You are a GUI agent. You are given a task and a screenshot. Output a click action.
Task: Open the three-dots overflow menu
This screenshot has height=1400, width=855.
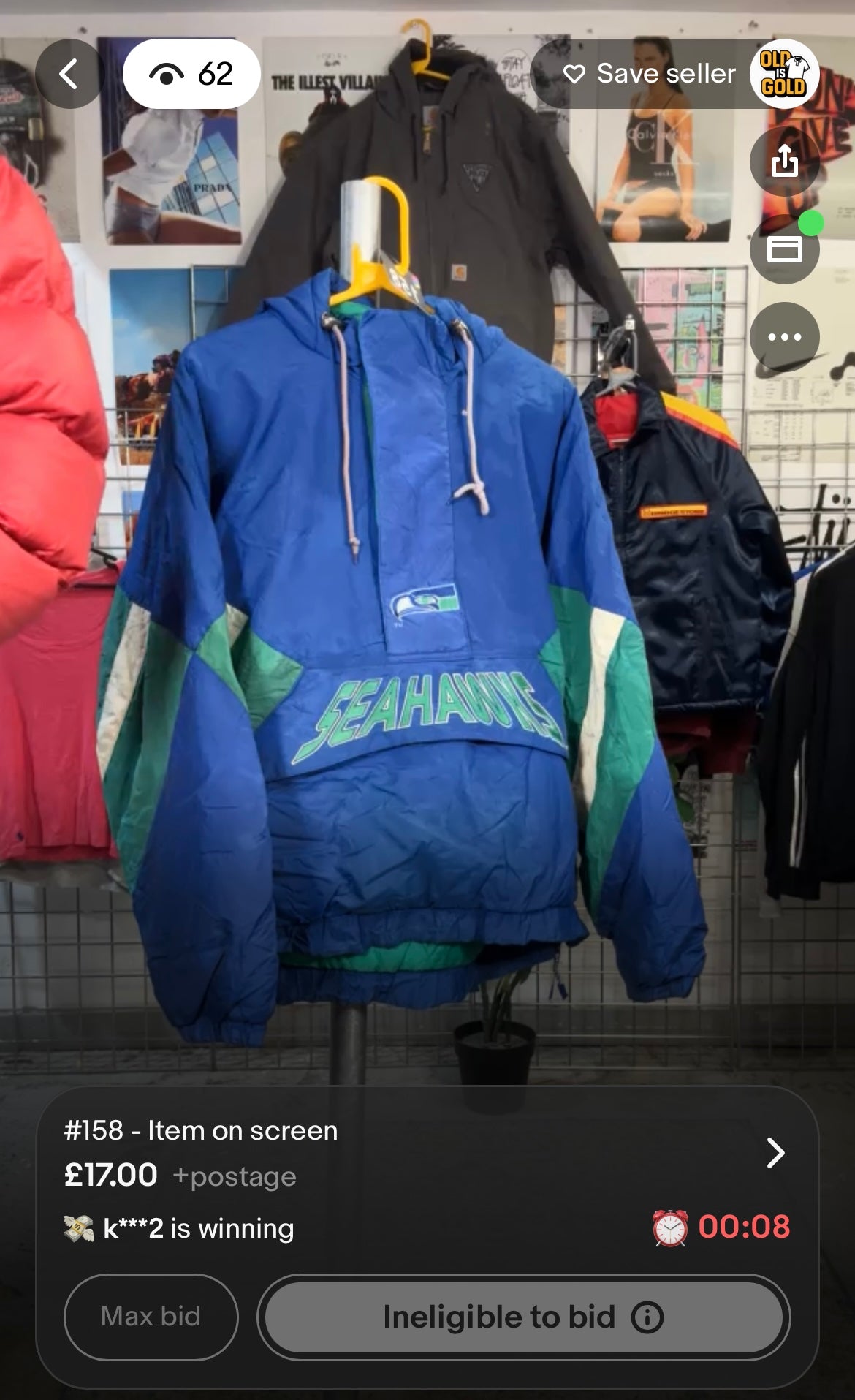pyautogui.click(x=784, y=337)
